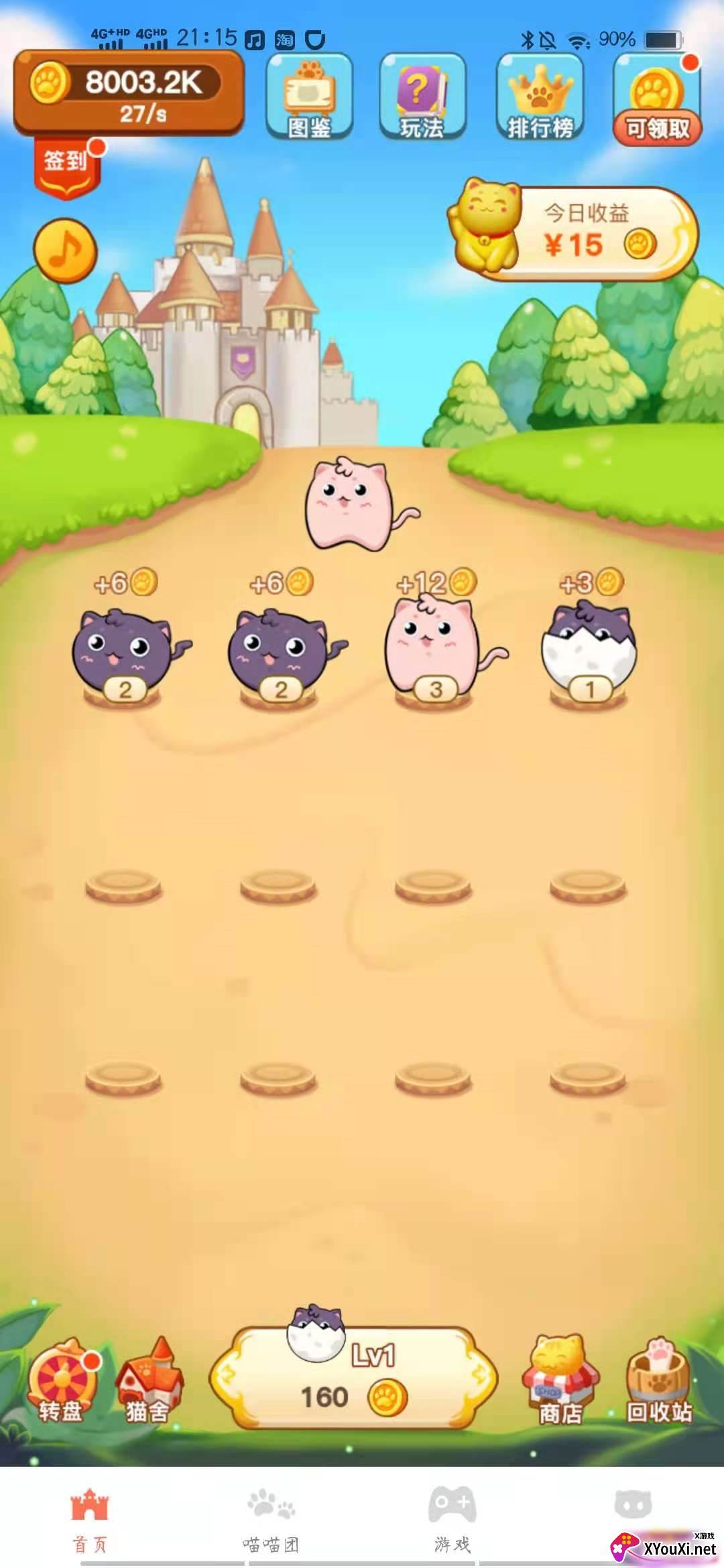Select the level 1 egg cat
724x1568 pixels.
pyautogui.click(x=589, y=653)
